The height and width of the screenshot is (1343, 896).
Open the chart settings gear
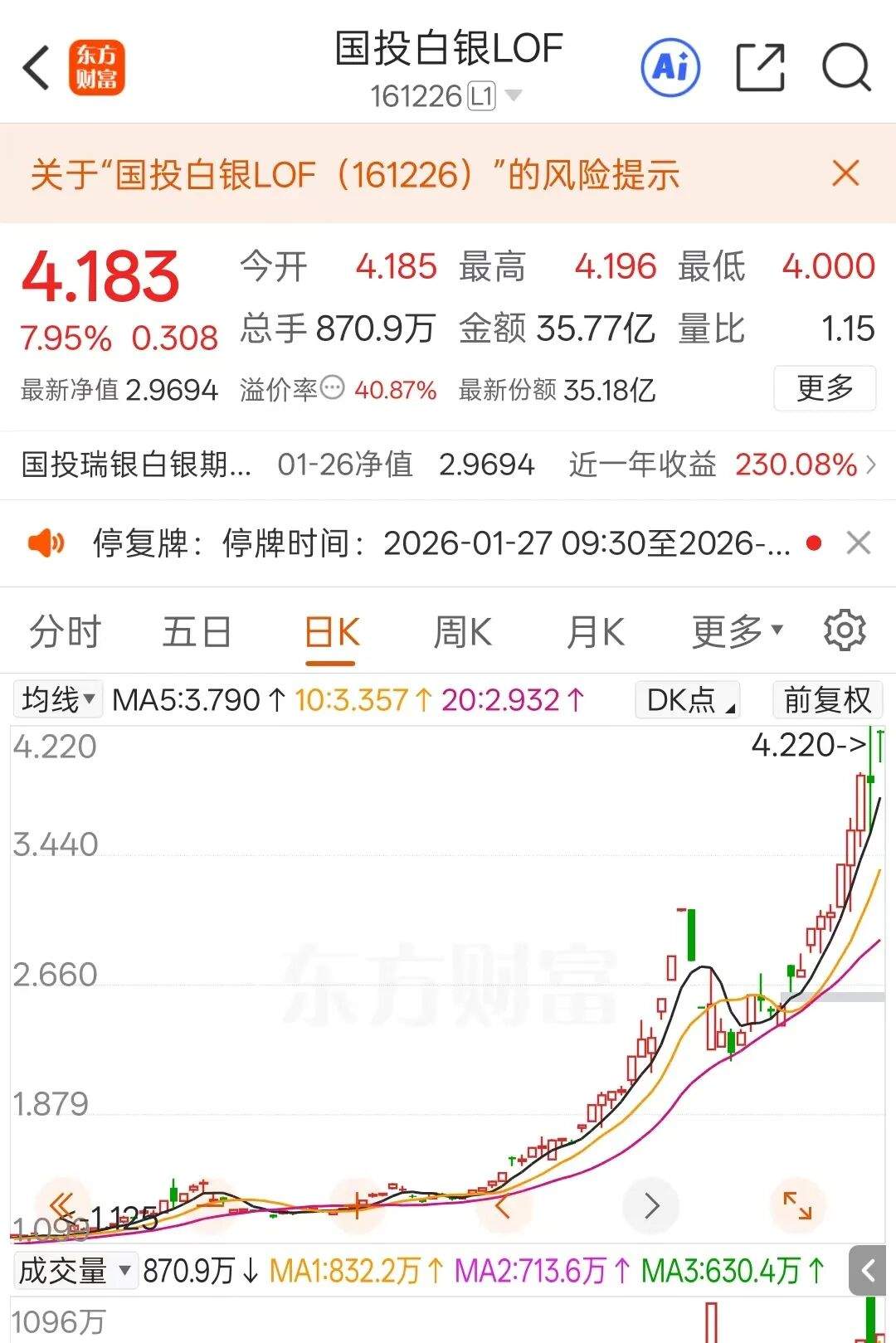coord(845,630)
